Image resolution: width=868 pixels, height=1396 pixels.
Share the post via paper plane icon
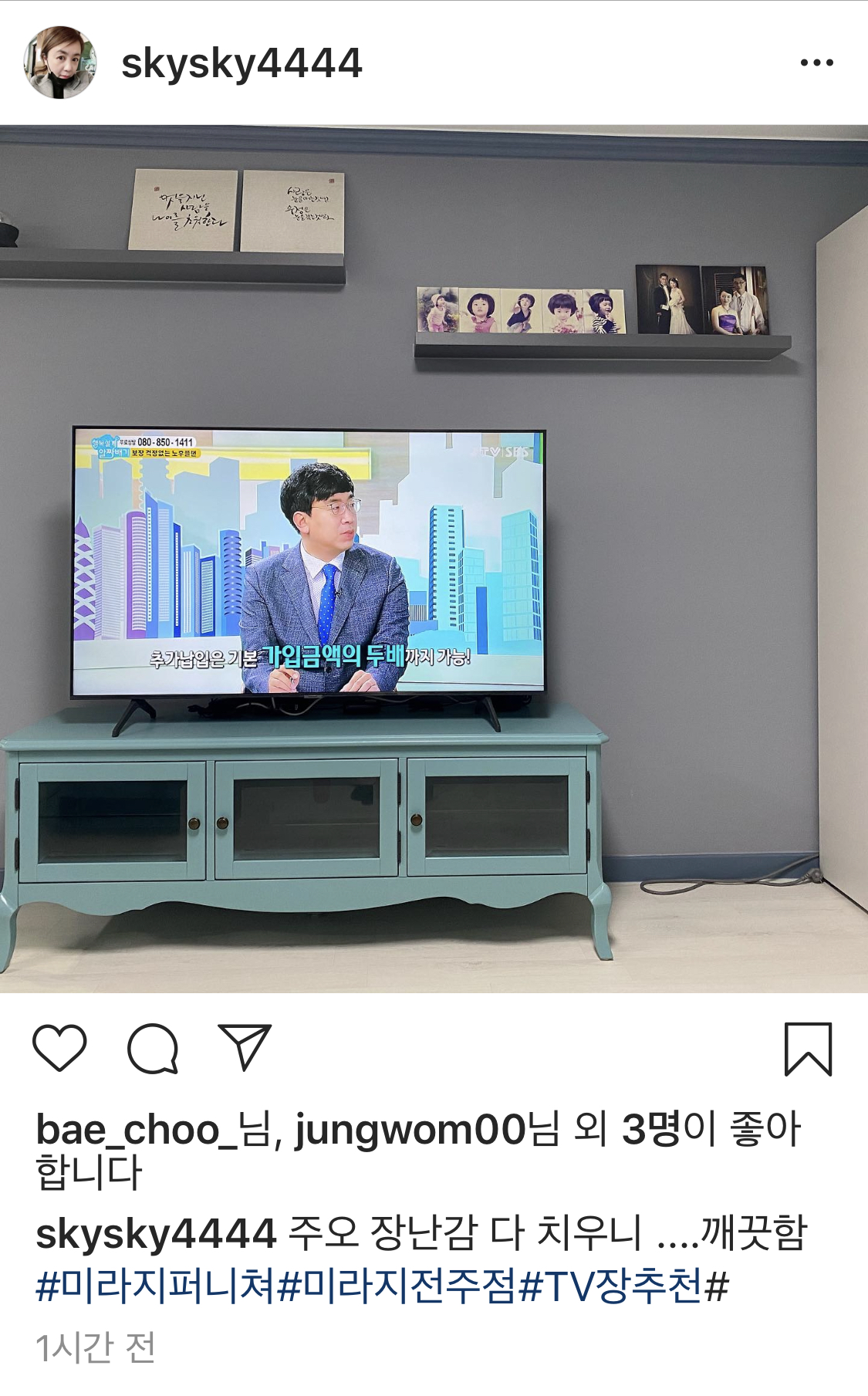click(x=245, y=1047)
